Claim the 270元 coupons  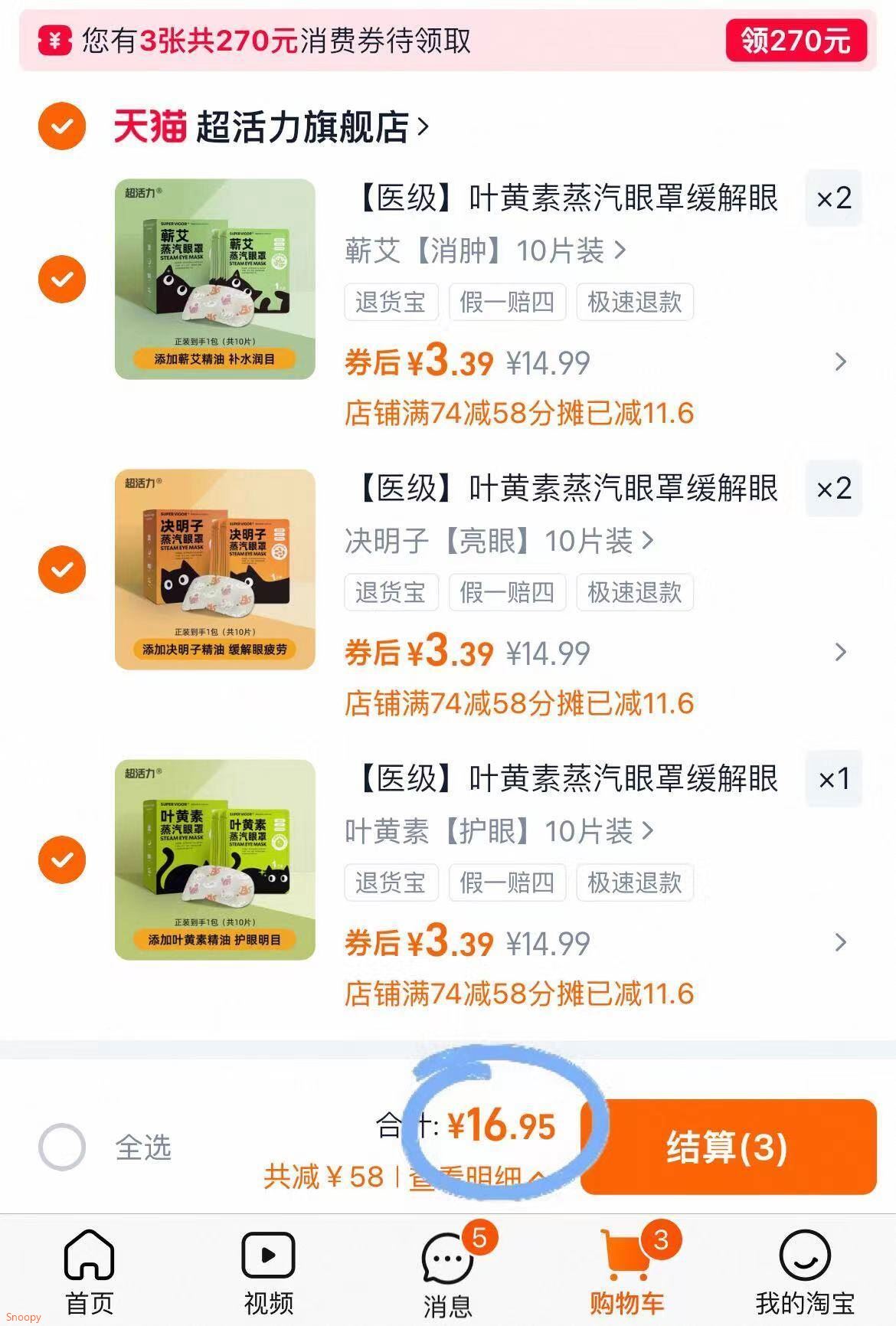(x=796, y=41)
